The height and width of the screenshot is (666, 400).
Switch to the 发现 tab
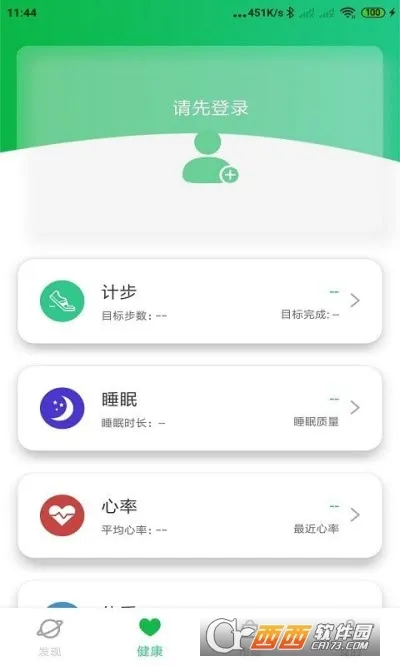pyautogui.click(x=50, y=637)
